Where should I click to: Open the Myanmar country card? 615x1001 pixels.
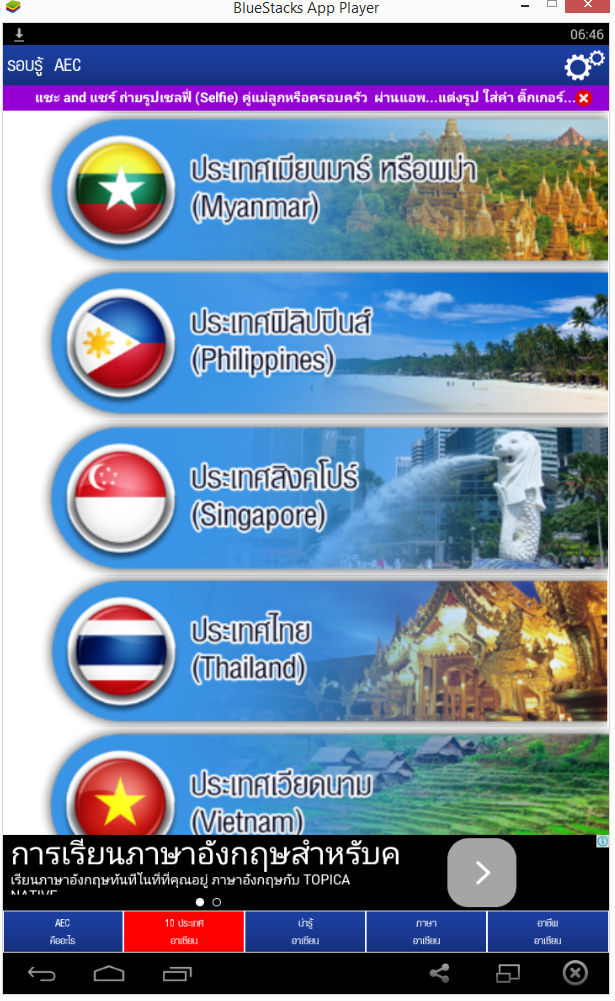point(330,190)
